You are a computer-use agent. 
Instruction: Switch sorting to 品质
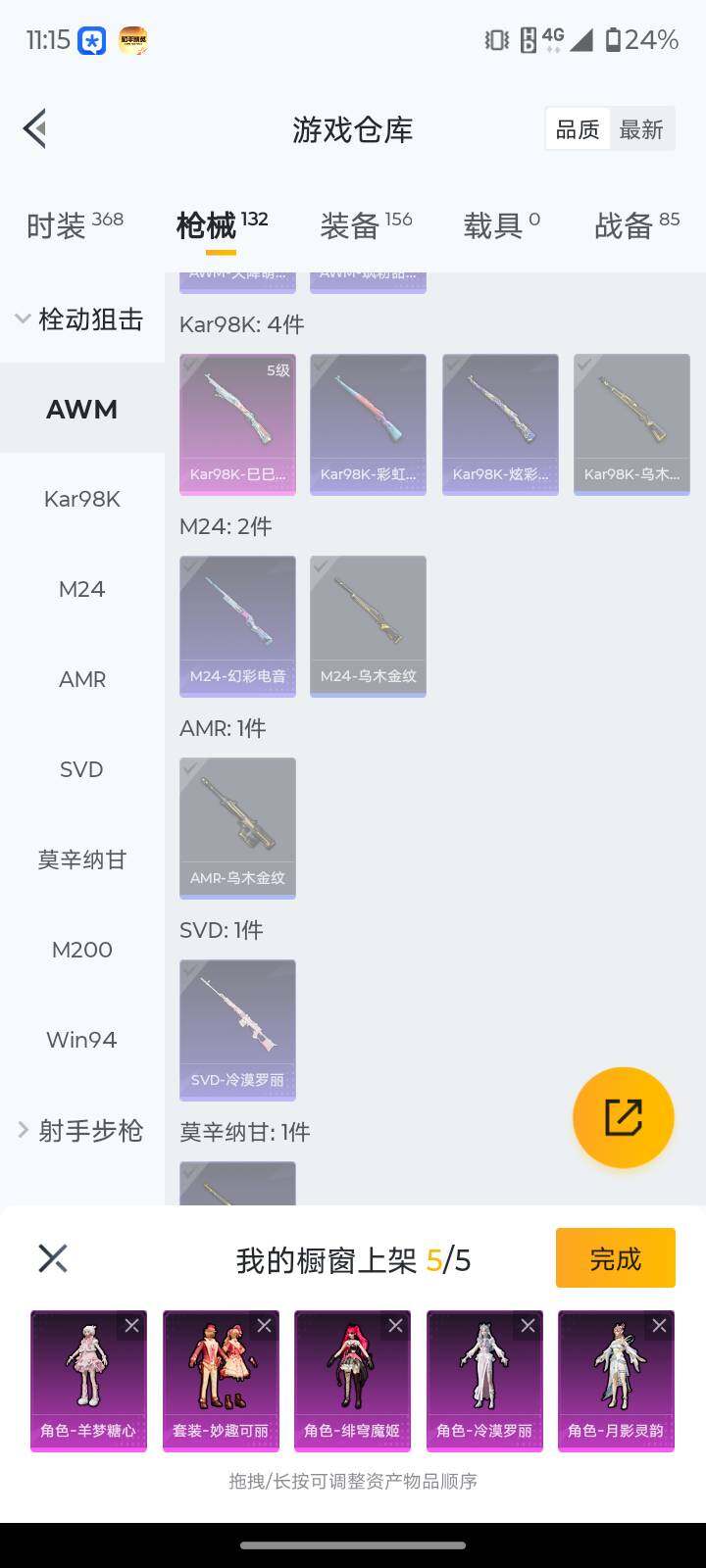tap(578, 128)
